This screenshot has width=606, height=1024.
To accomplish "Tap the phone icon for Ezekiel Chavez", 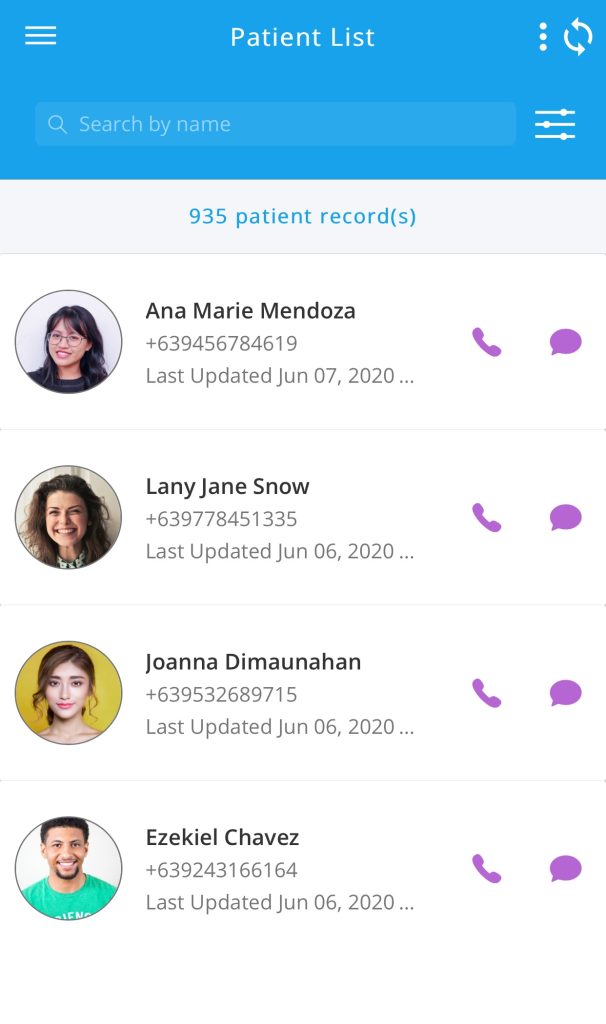I will (486, 869).
